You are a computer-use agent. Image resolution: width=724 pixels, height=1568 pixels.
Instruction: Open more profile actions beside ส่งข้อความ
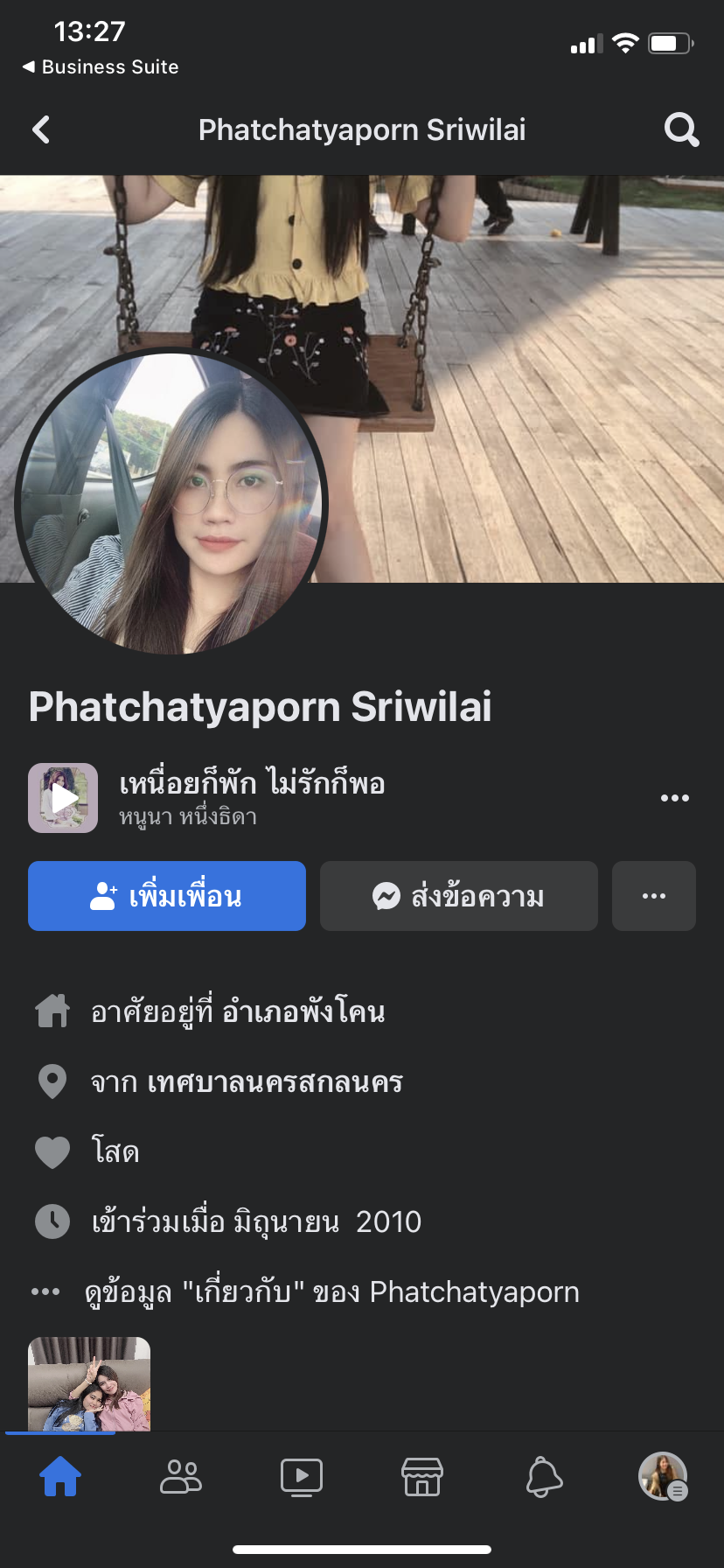(654, 896)
